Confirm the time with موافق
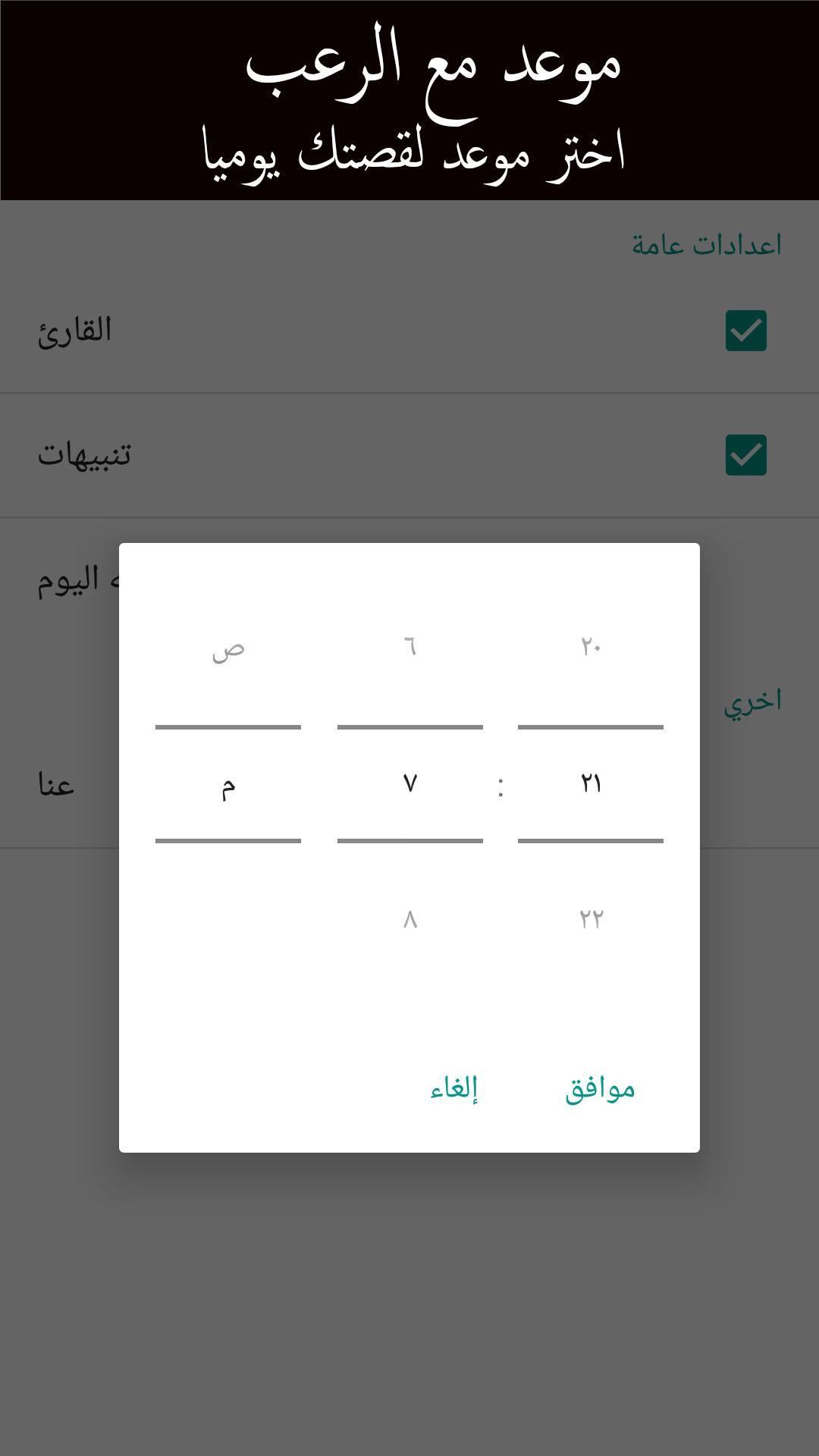Screen dimensions: 819x1456 coord(600,1089)
